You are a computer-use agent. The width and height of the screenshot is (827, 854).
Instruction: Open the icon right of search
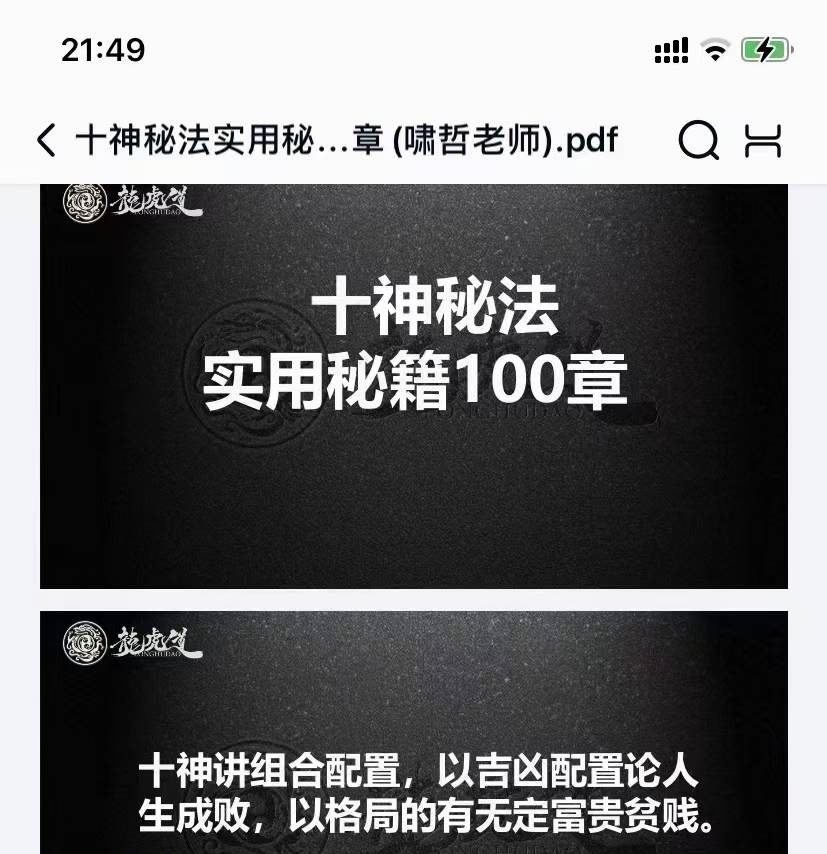[x=763, y=140]
